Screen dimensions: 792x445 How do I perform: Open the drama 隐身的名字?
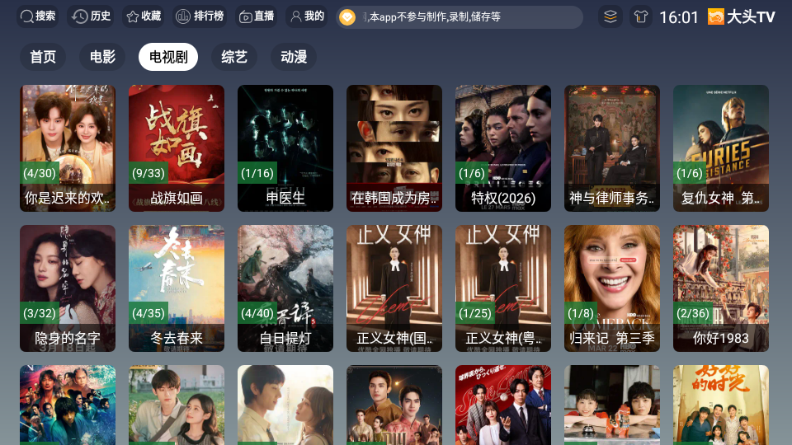coord(67,288)
